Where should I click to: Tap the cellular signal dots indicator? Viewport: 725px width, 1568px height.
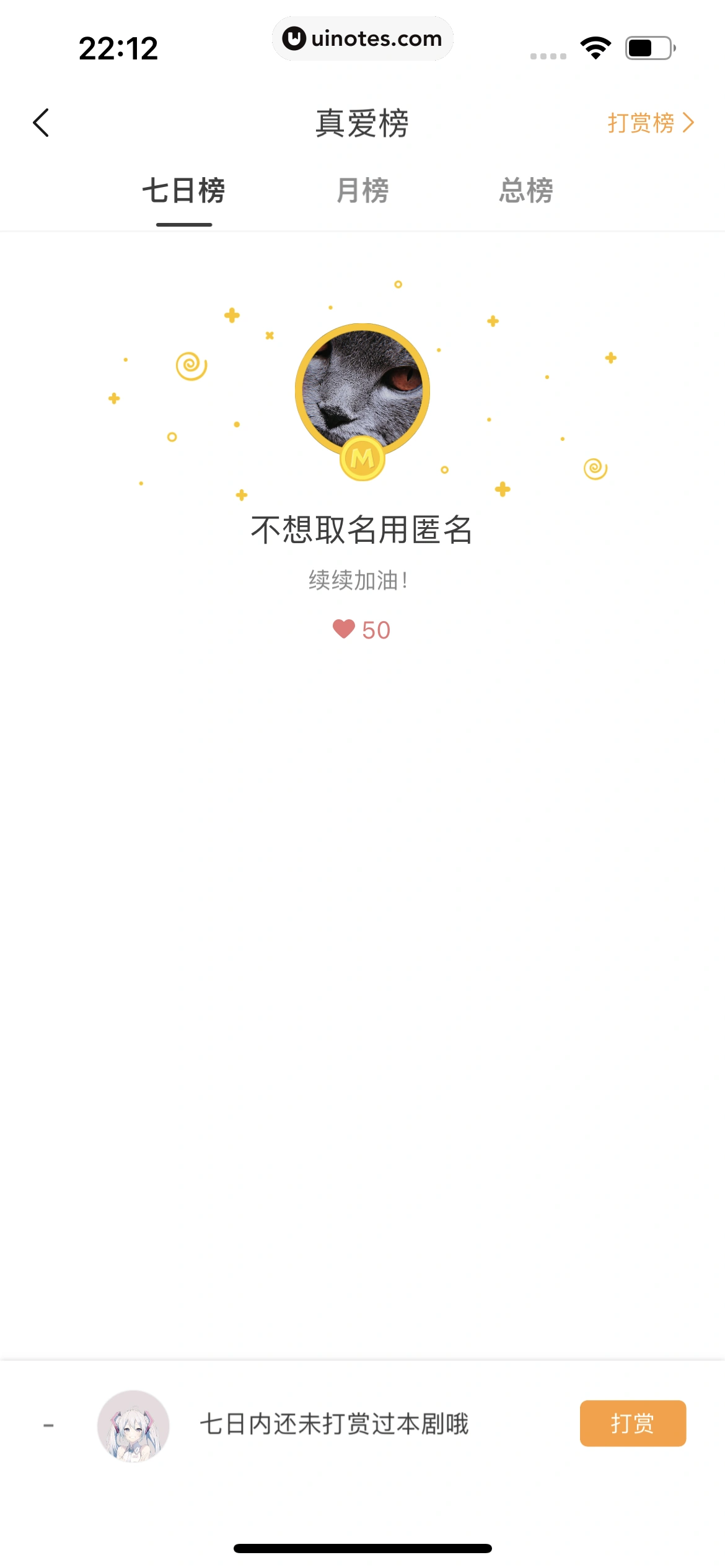click(549, 54)
